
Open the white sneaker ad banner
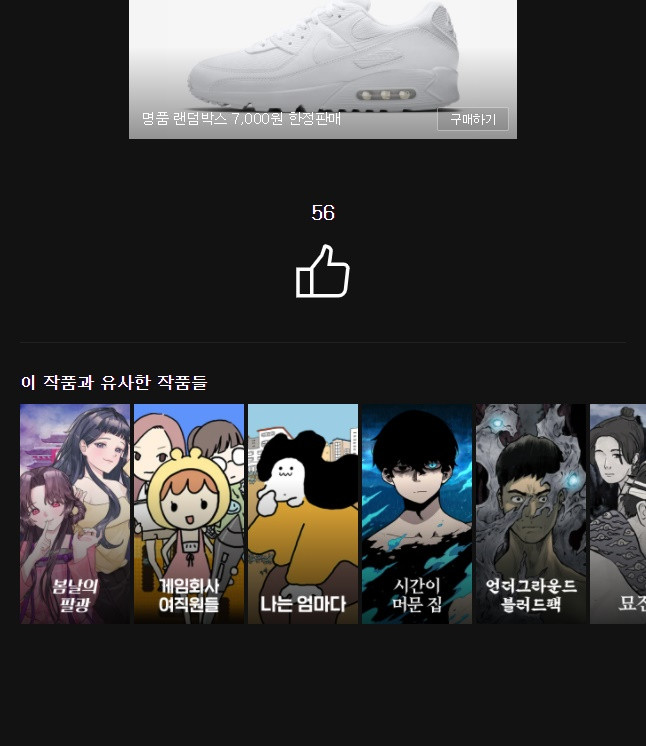tap(322, 60)
